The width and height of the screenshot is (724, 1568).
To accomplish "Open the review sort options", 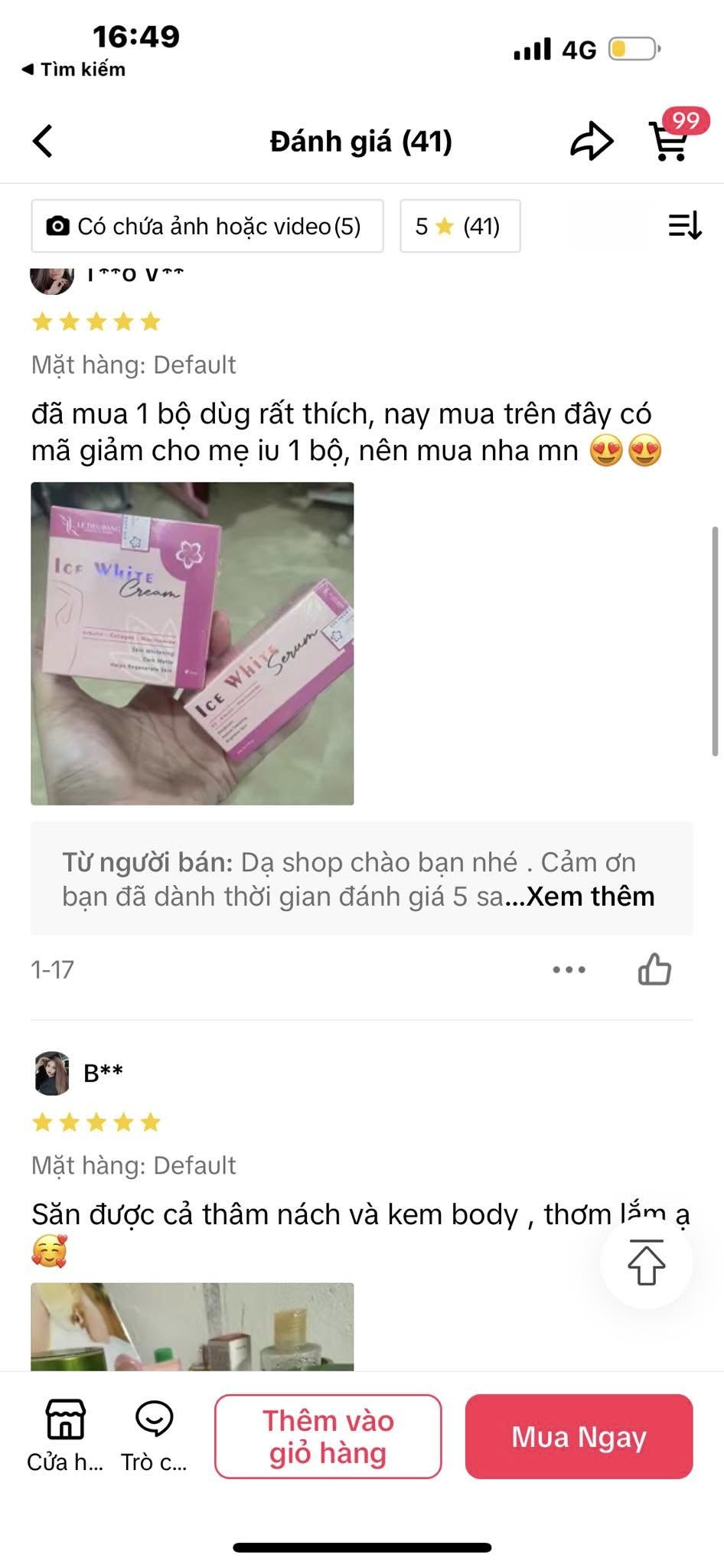I will pyautogui.click(x=684, y=227).
